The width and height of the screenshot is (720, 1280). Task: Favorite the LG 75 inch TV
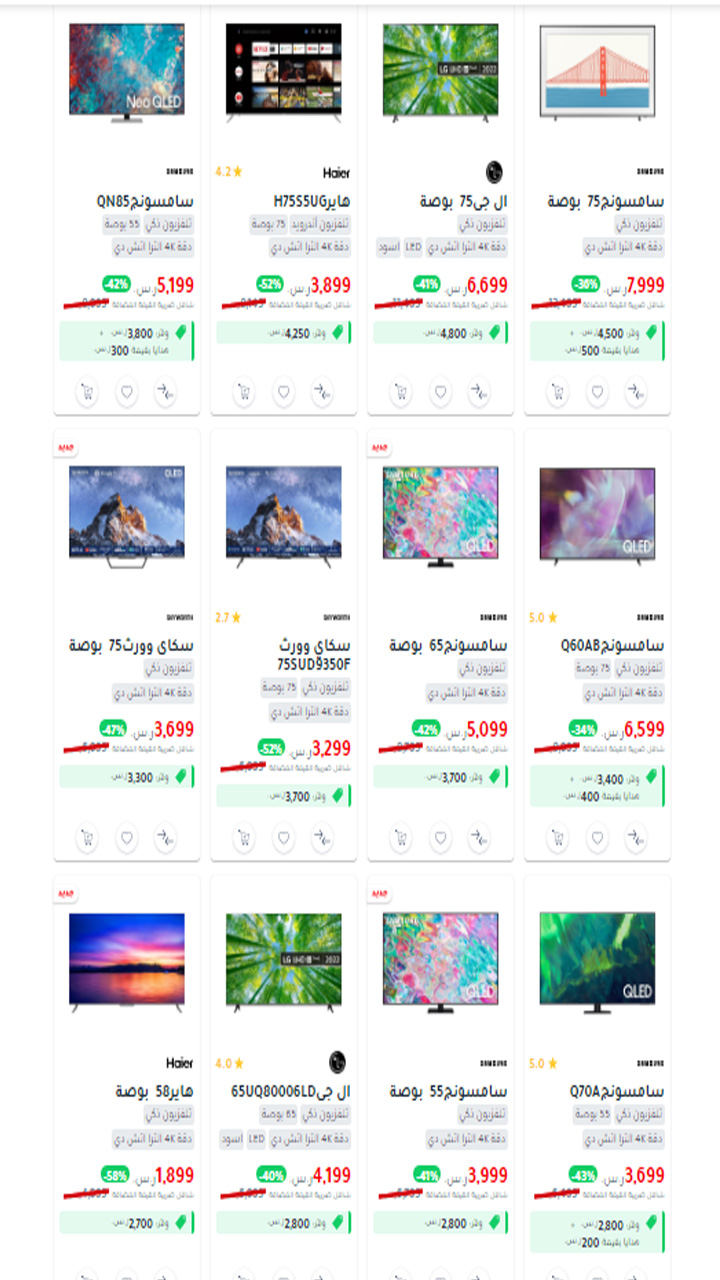pos(441,393)
